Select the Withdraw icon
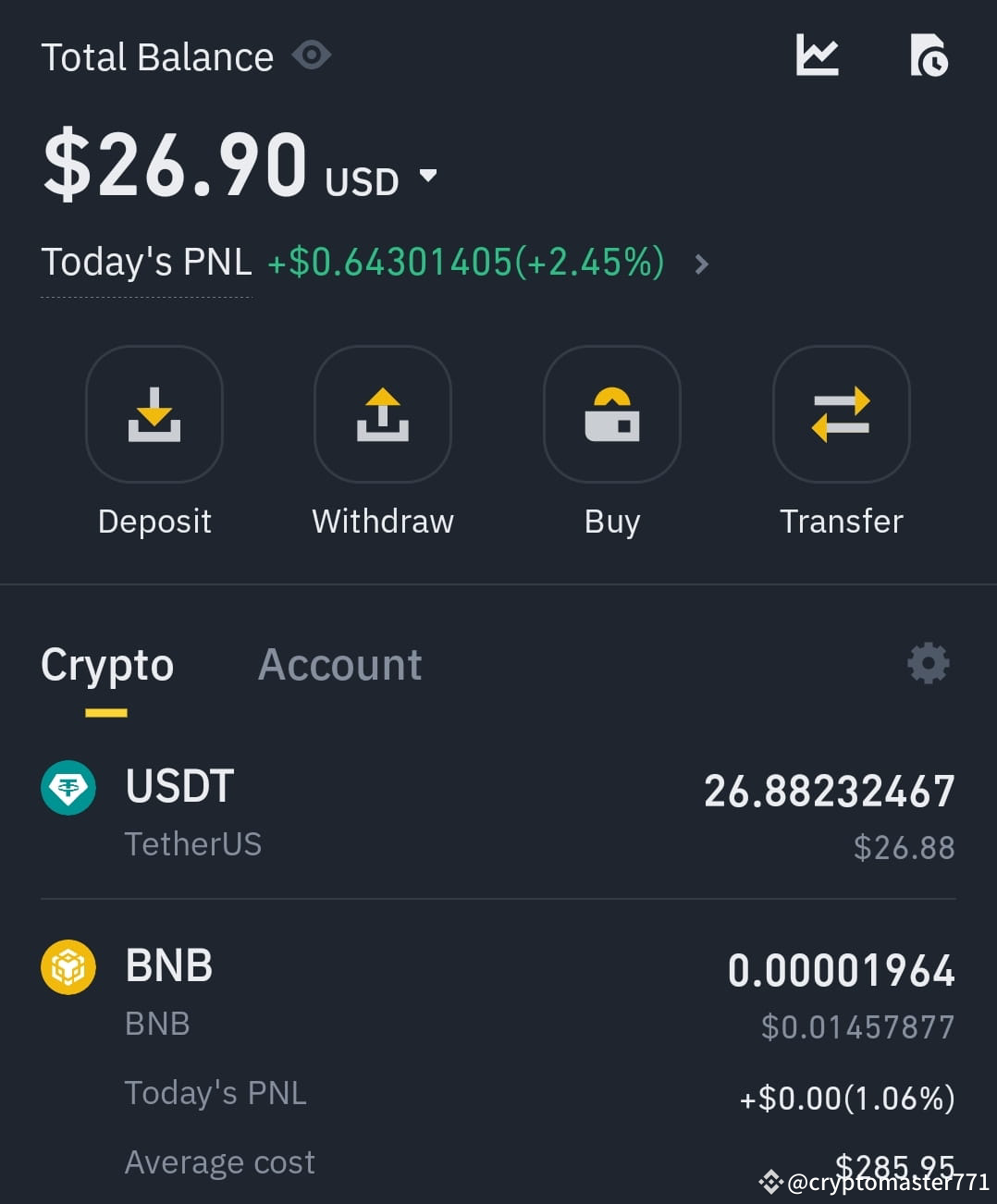The height and width of the screenshot is (1204, 997). tap(382, 414)
